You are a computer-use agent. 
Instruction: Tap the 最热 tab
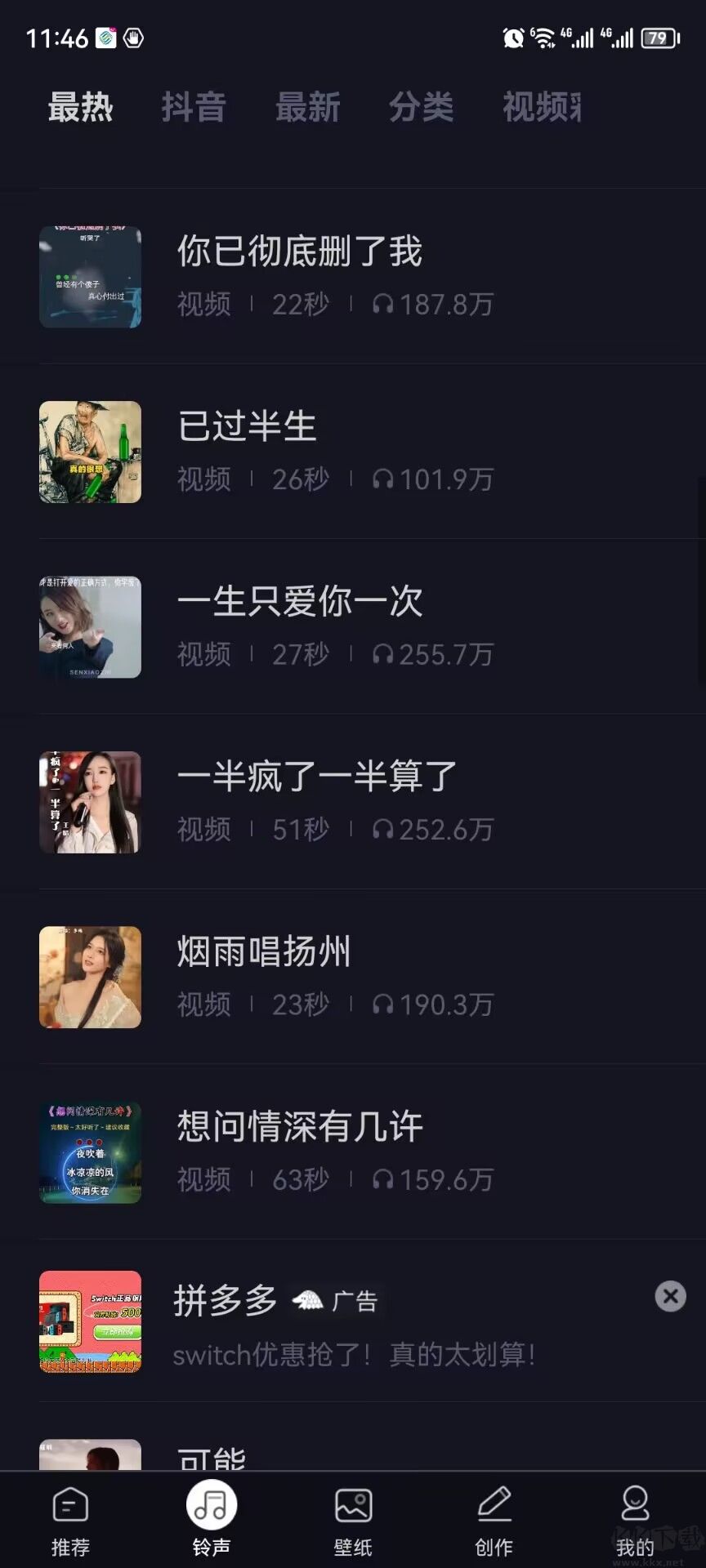(80, 107)
